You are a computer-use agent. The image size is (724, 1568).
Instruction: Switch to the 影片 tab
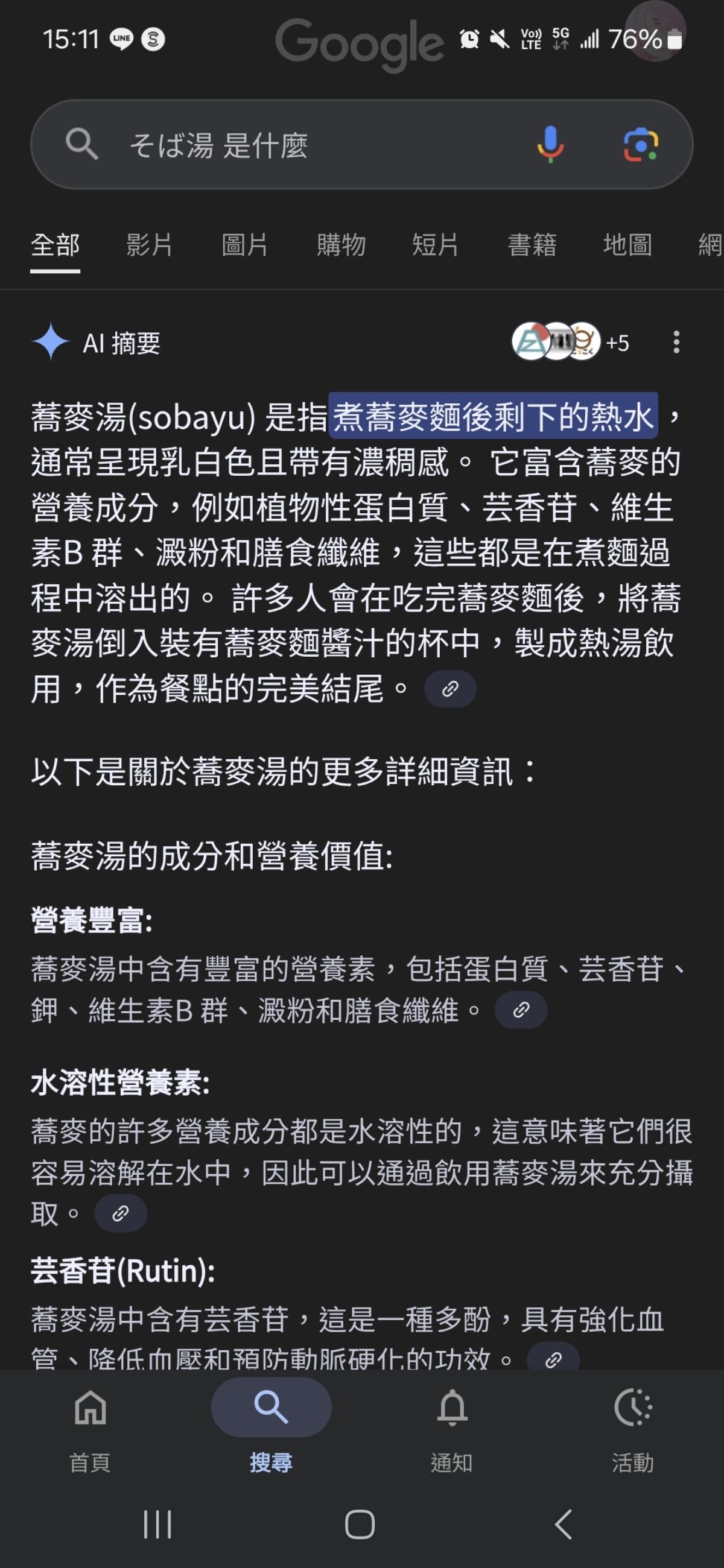[149, 245]
